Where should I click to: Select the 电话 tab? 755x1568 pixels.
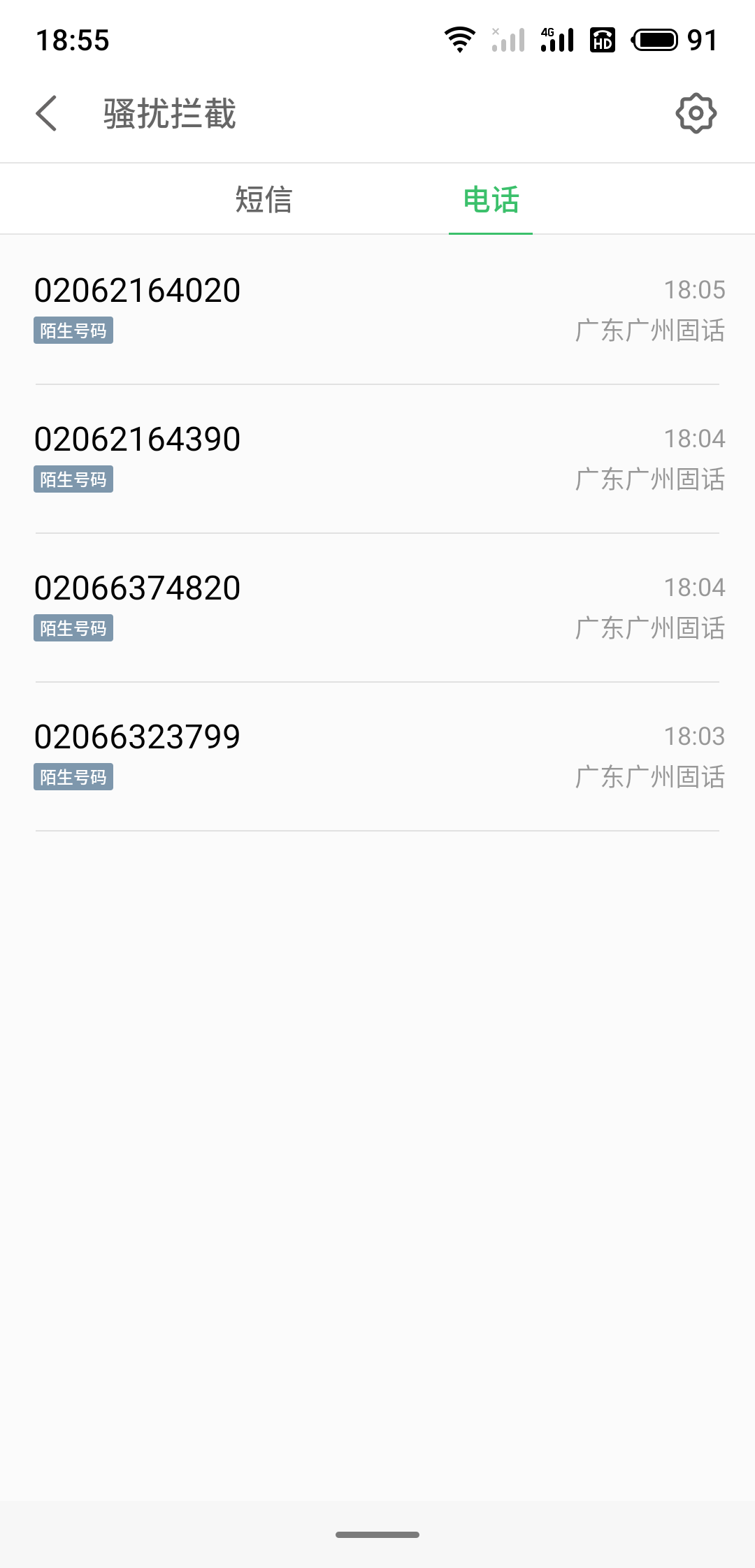tap(491, 200)
